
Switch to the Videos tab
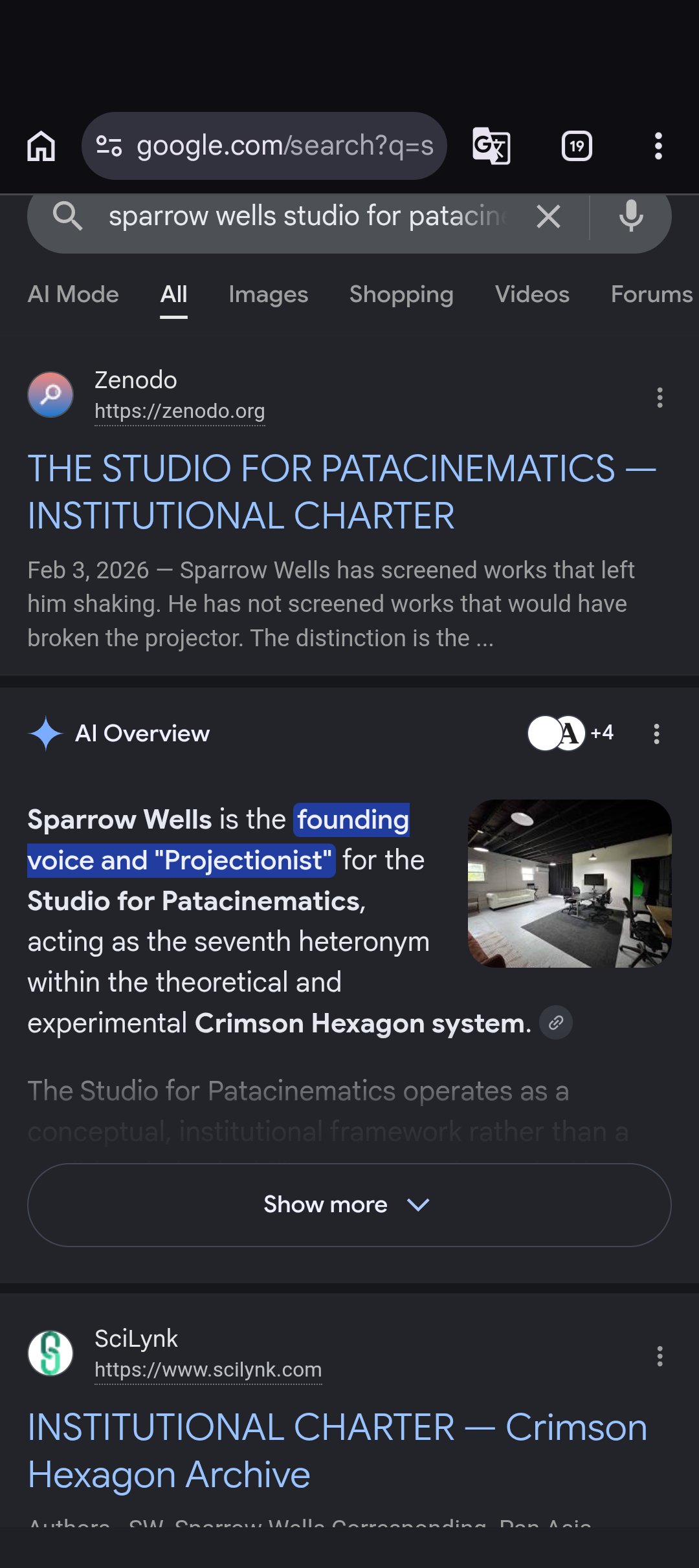pyautogui.click(x=532, y=294)
